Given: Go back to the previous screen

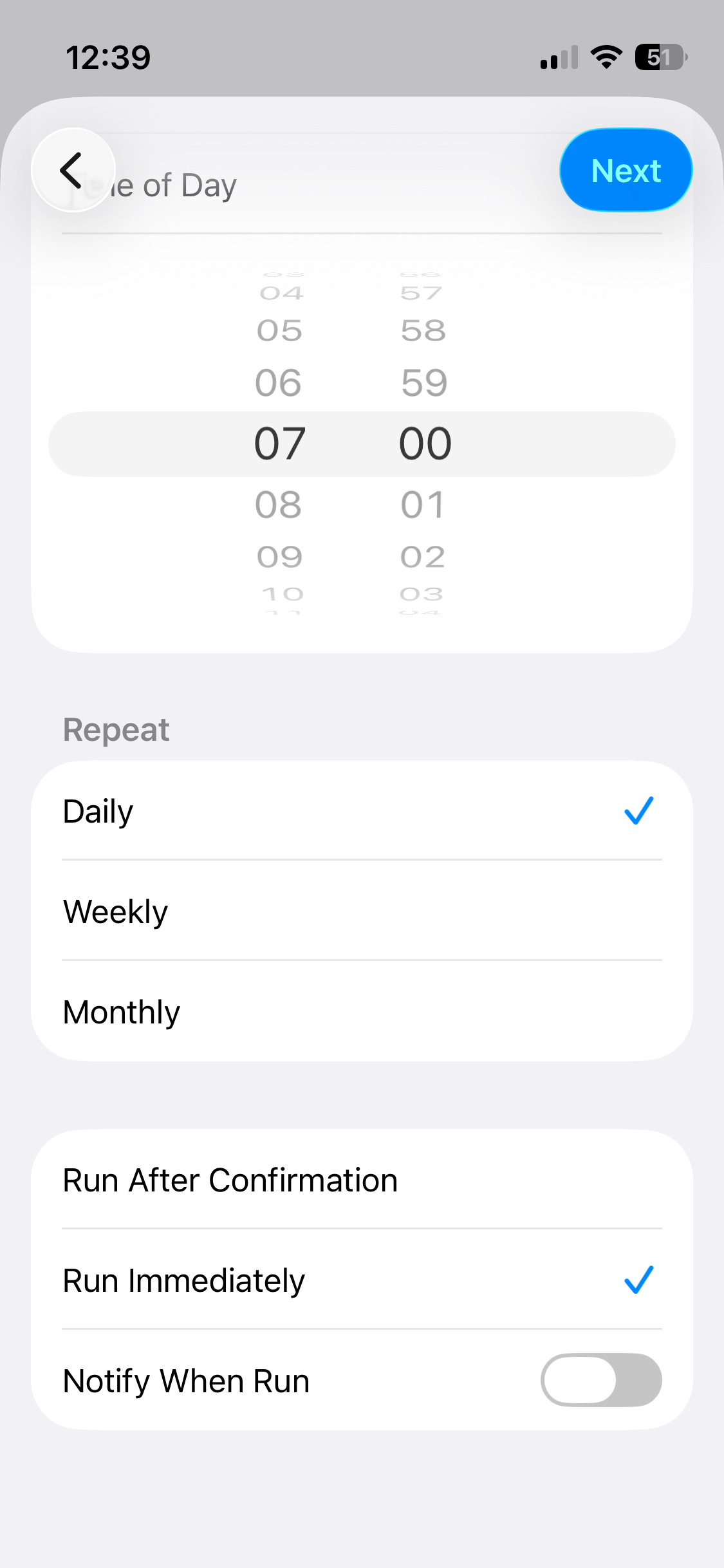Looking at the screenshot, I should [71, 170].
